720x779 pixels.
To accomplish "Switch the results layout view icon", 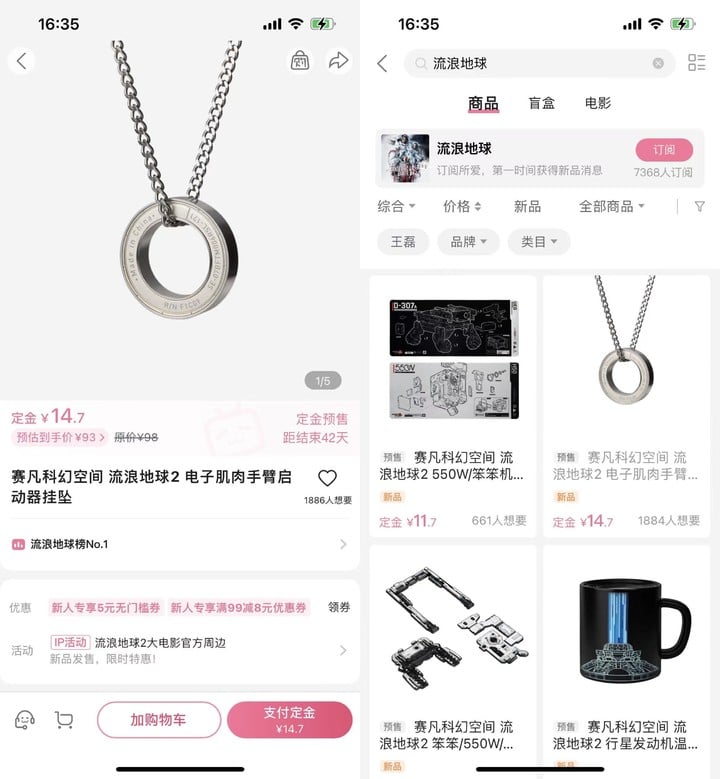I will pos(696,63).
